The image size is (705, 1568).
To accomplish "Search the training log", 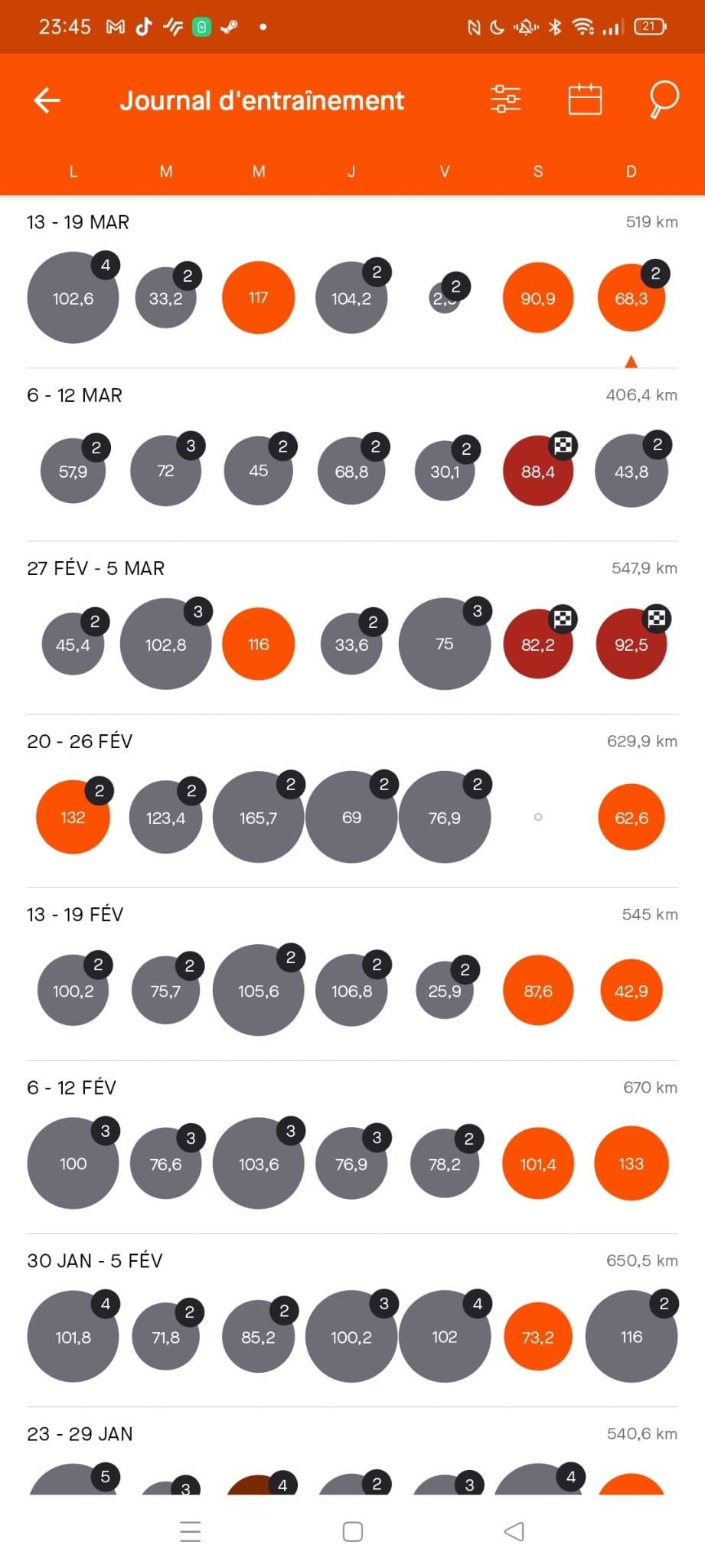I will pyautogui.click(x=664, y=100).
